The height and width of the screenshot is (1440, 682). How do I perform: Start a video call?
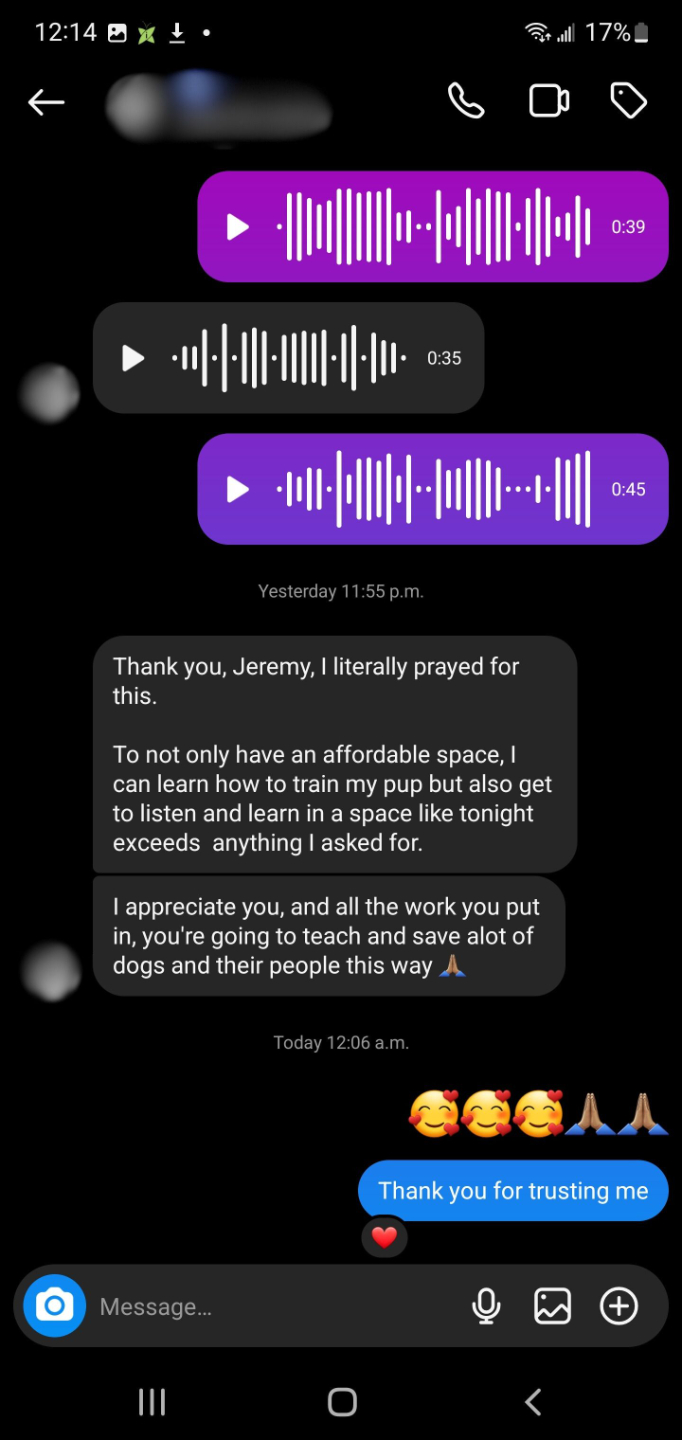point(548,101)
